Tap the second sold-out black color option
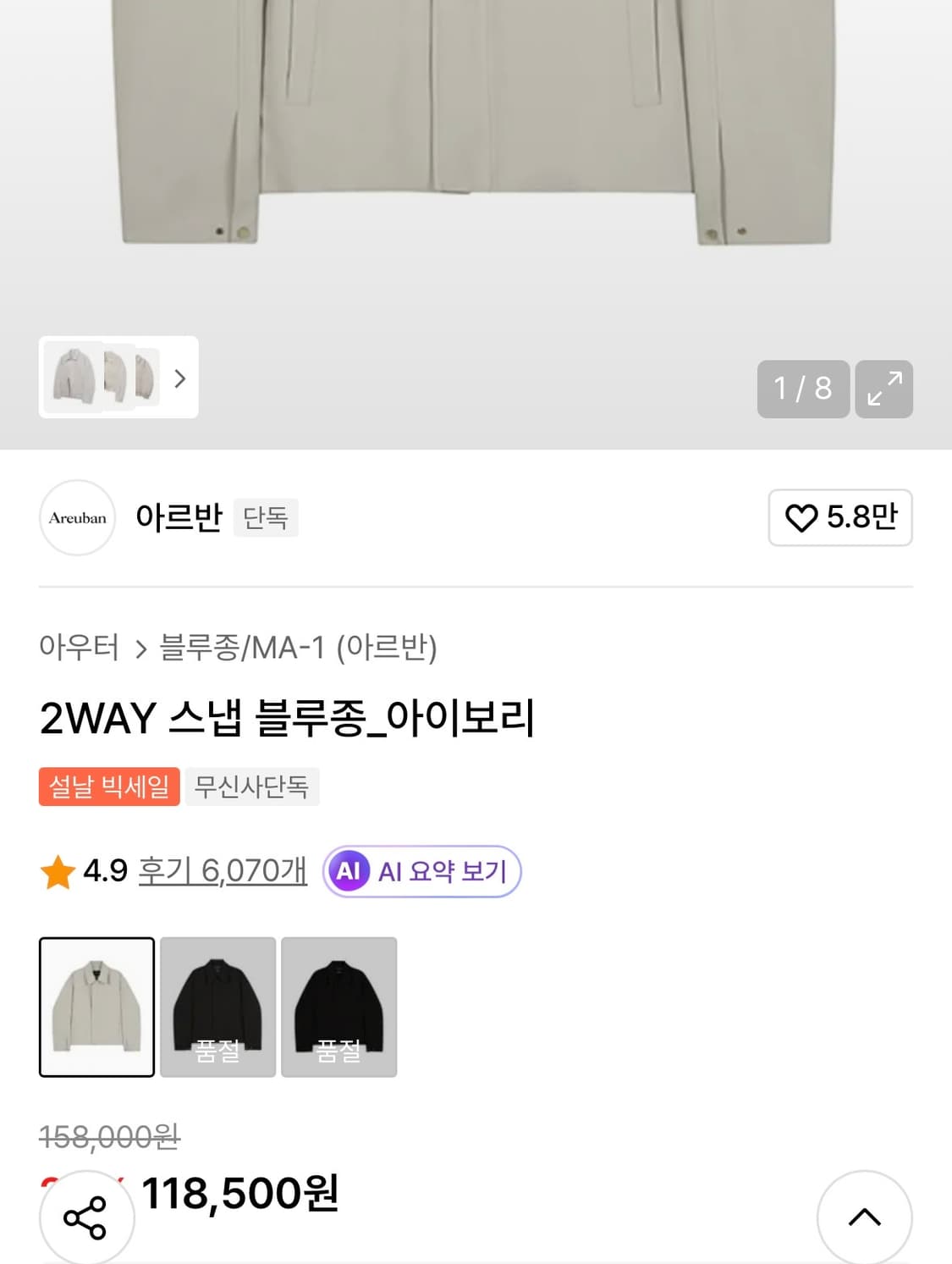952x1264 pixels. tap(338, 1006)
